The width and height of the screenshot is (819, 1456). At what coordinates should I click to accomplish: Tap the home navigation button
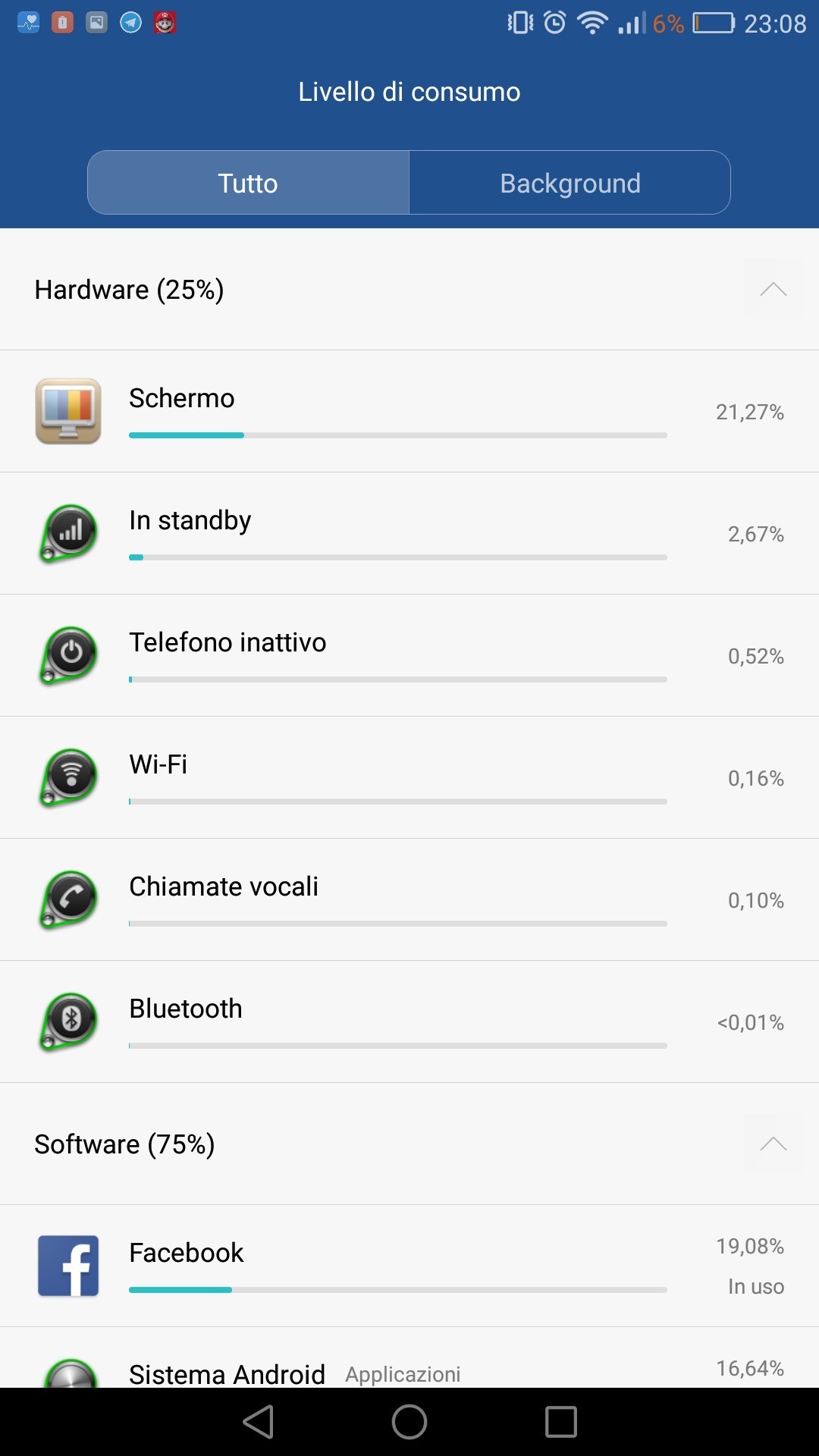tap(409, 1422)
